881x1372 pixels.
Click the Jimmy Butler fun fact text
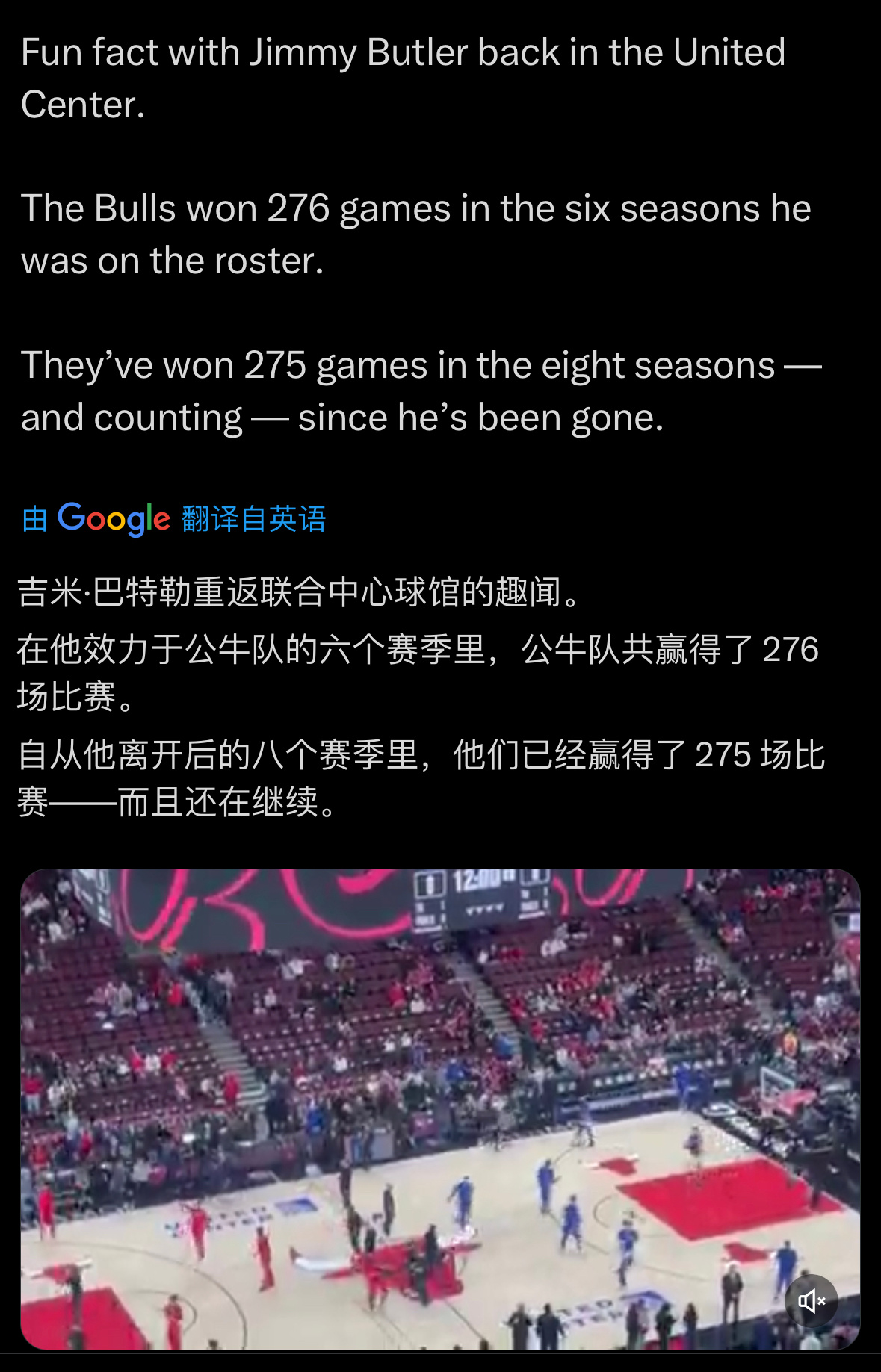tap(404, 78)
